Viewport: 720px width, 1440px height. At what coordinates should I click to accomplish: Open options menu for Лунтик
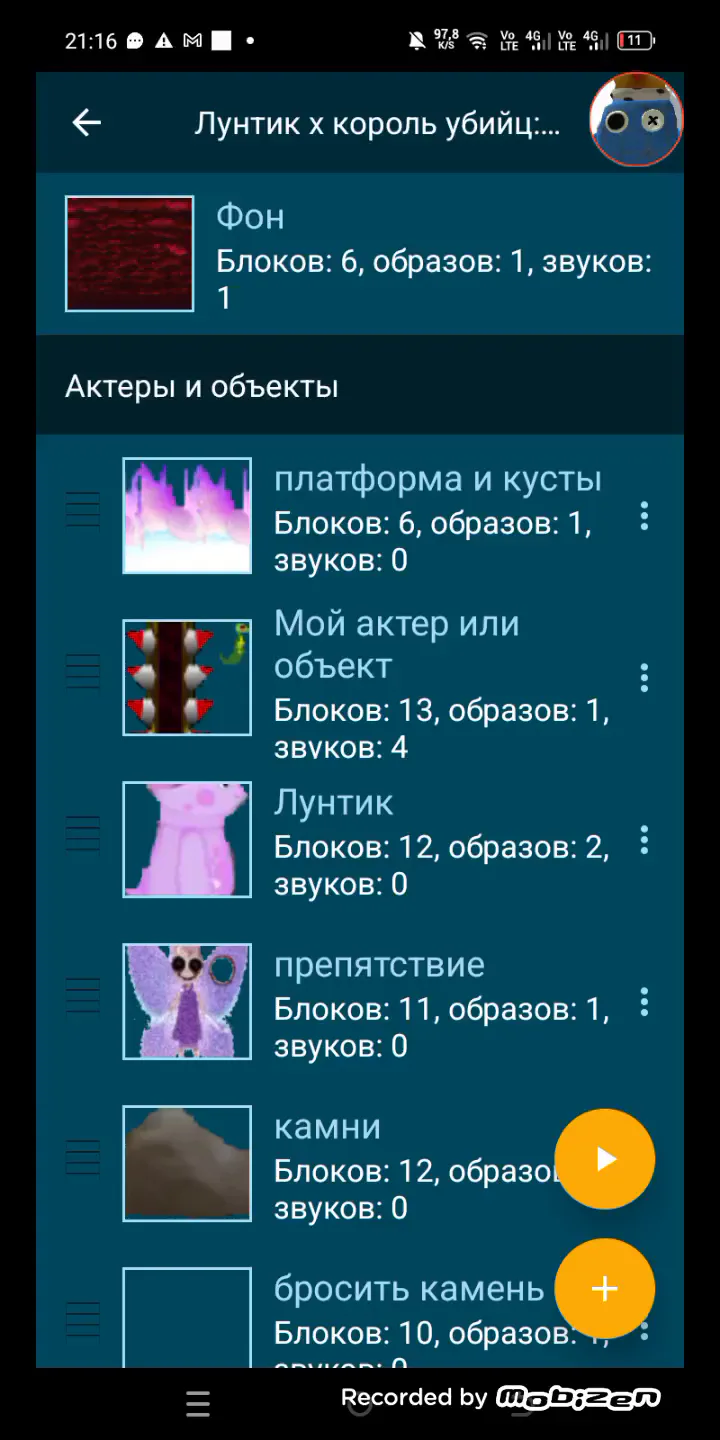644,840
